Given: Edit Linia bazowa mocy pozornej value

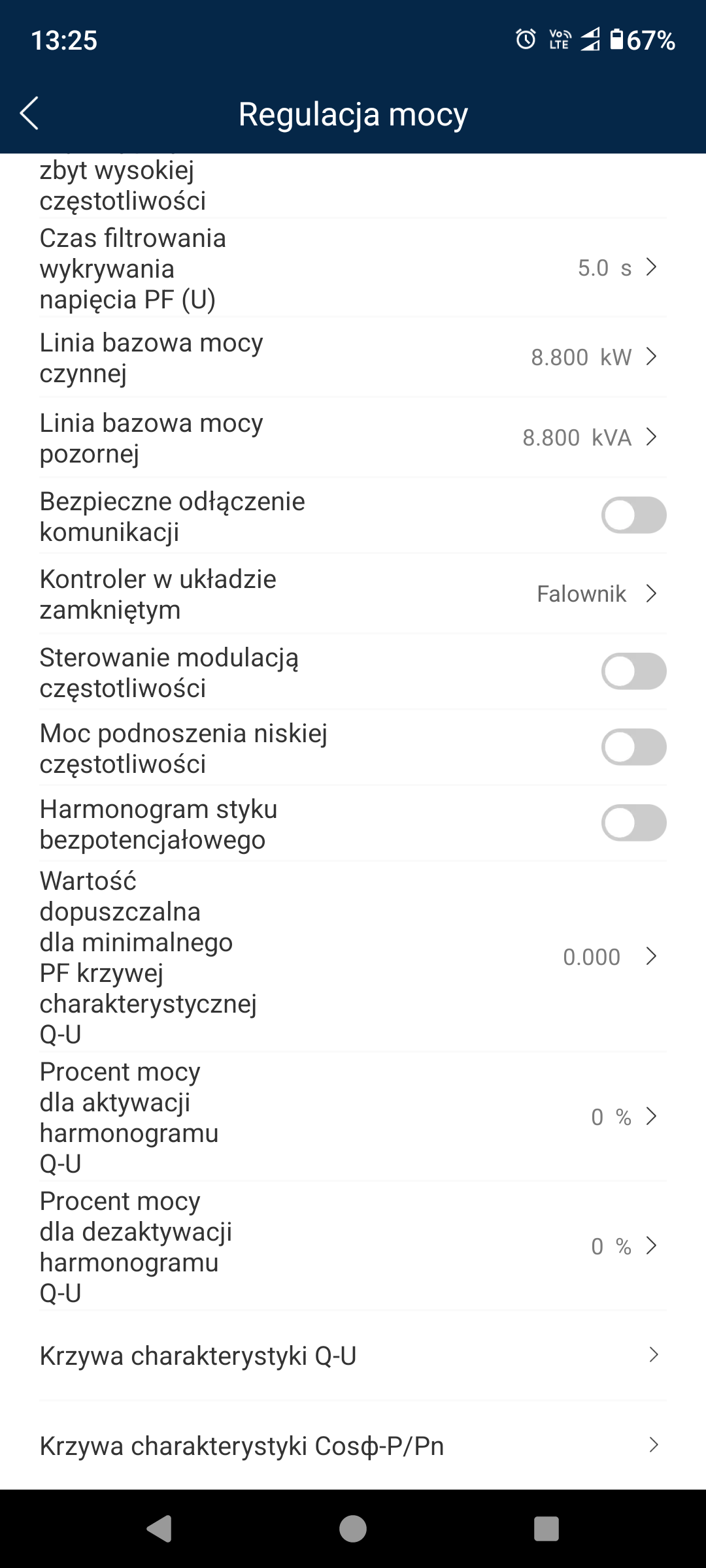Looking at the screenshot, I should pos(353,438).
